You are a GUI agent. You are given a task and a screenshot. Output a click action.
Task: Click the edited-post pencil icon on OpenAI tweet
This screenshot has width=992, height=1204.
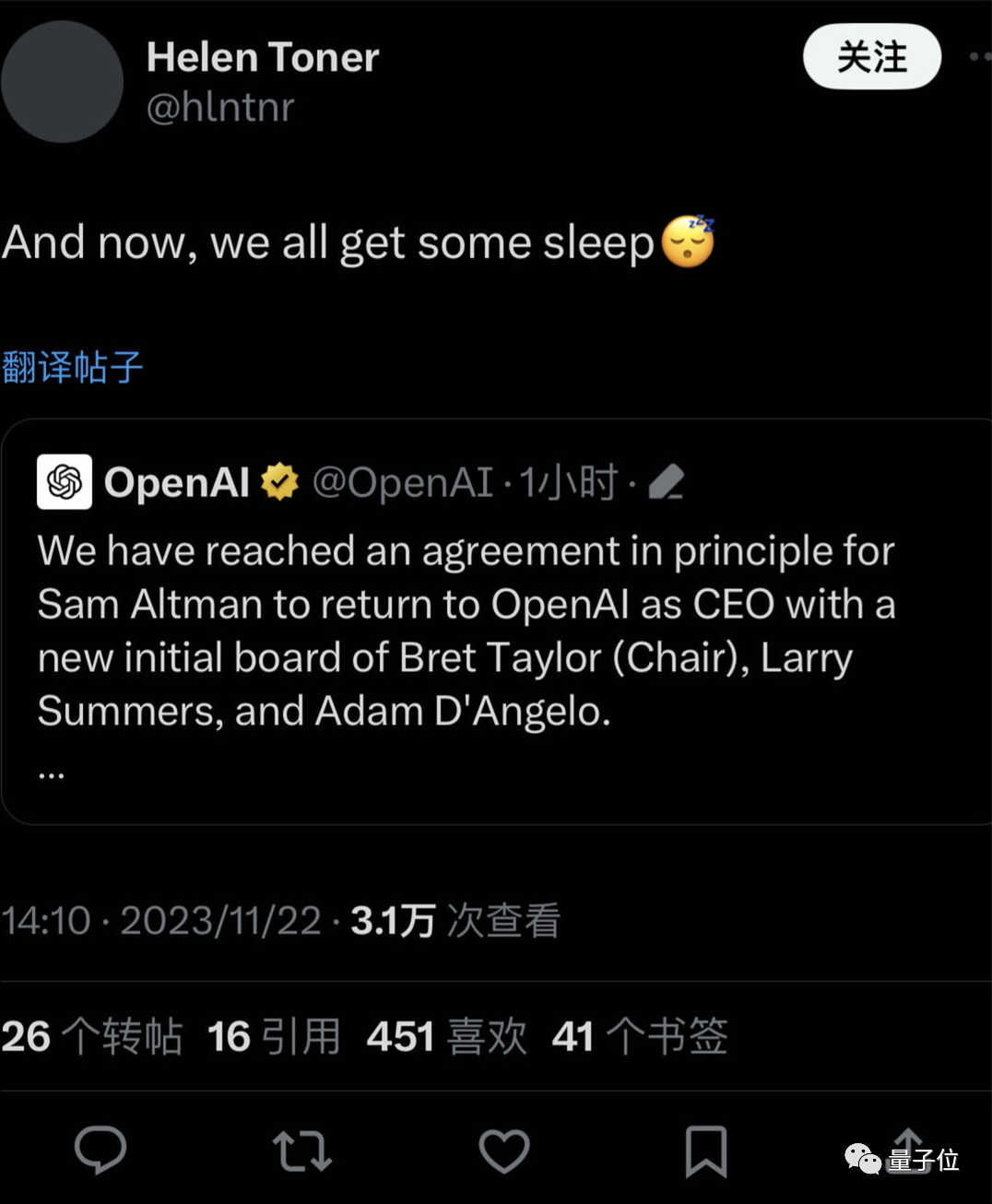(667, 480)
